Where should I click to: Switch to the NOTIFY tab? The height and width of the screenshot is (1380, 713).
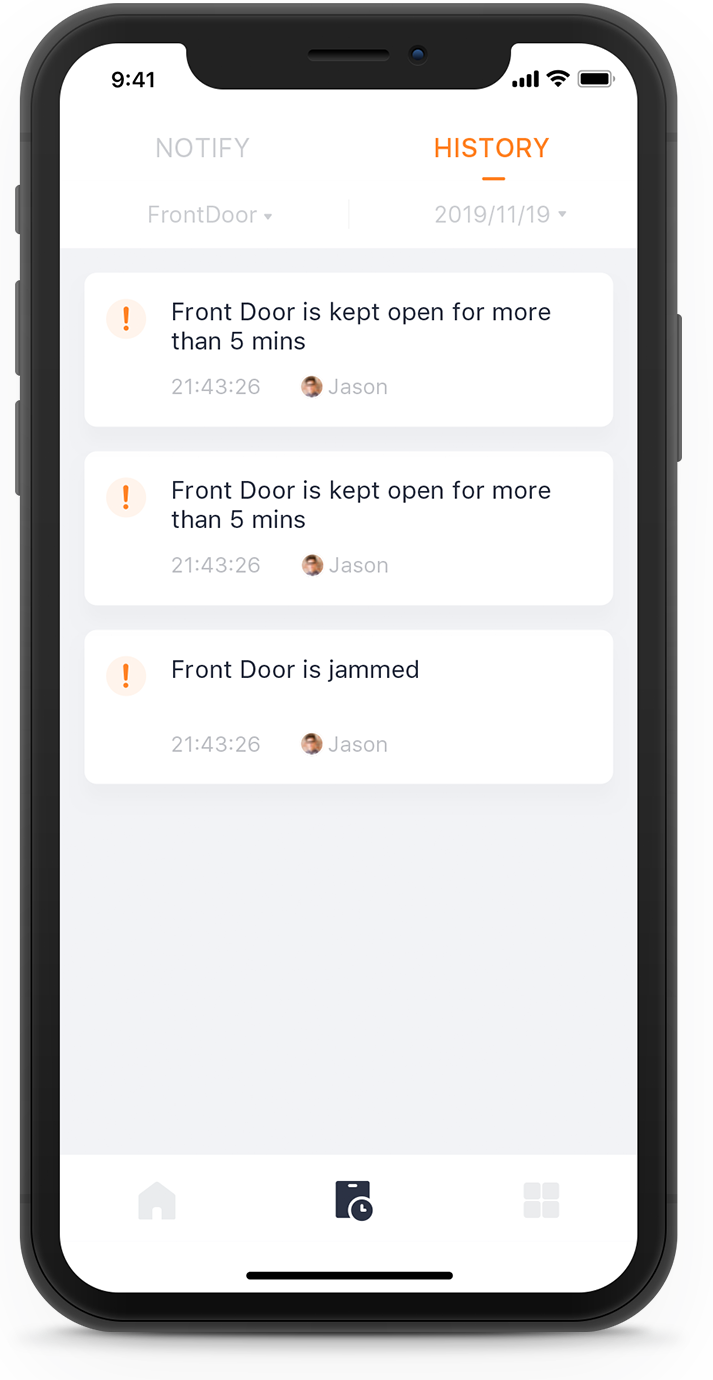click(x=202, y=148)
